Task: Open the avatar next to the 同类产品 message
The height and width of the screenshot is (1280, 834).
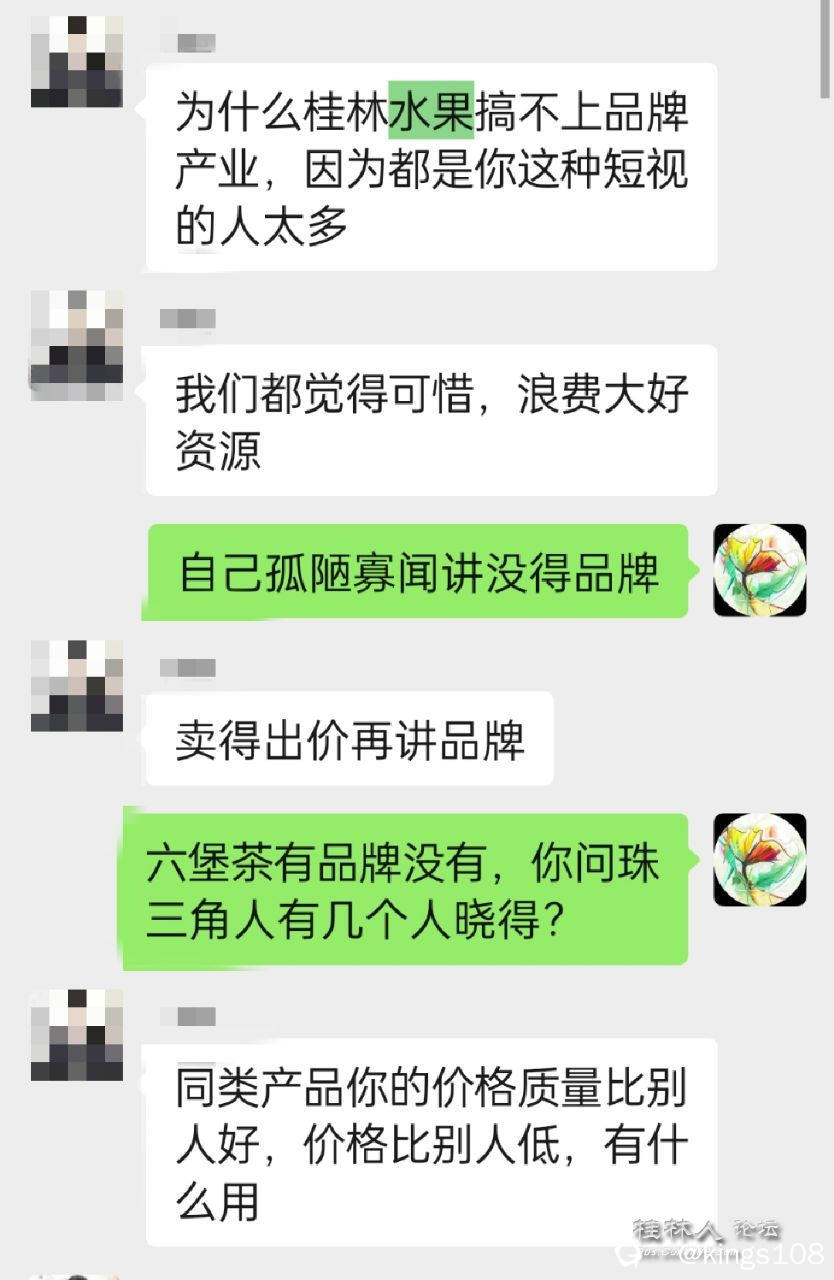Action: coord(77,1035)
